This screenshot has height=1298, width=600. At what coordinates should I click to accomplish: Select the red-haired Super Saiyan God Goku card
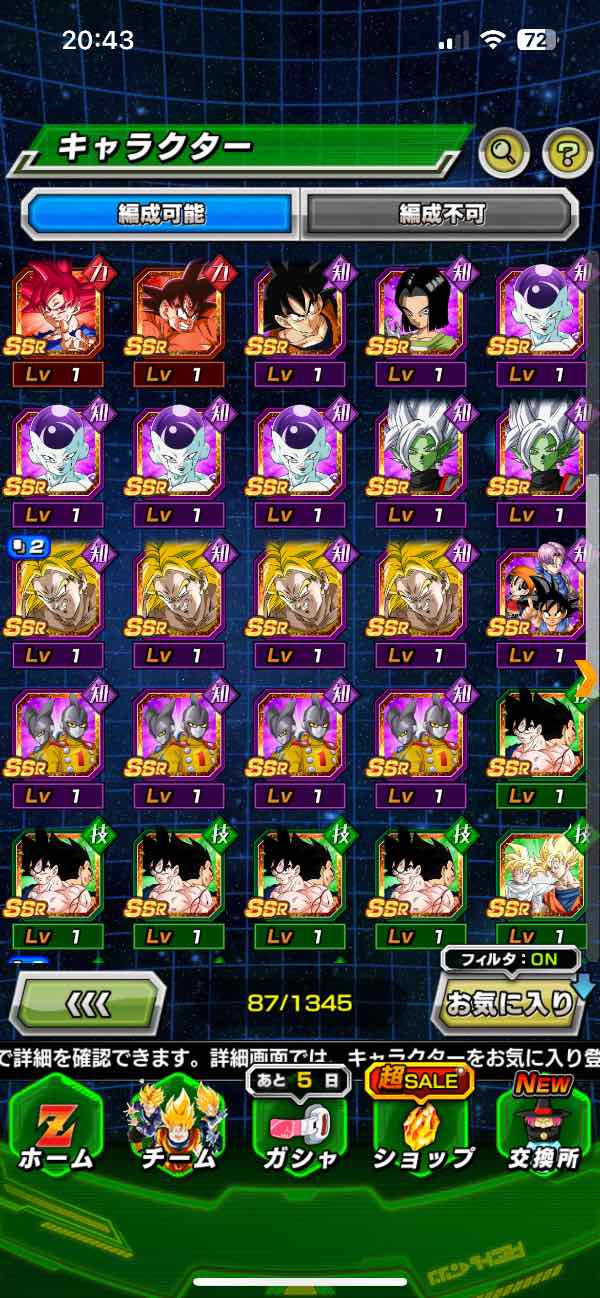[57, 312]
